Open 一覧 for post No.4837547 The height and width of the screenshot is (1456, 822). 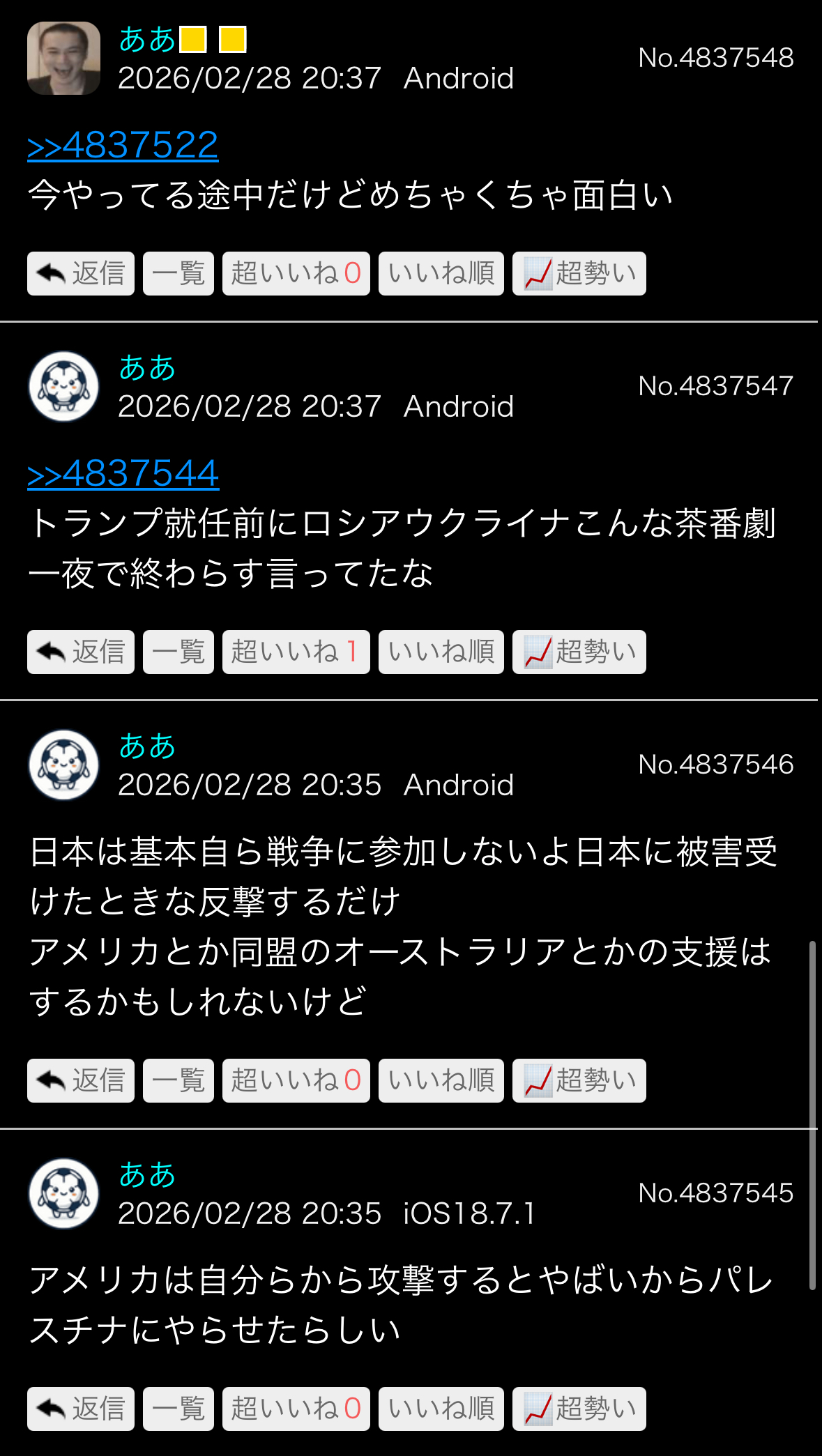tap(178, 652)
